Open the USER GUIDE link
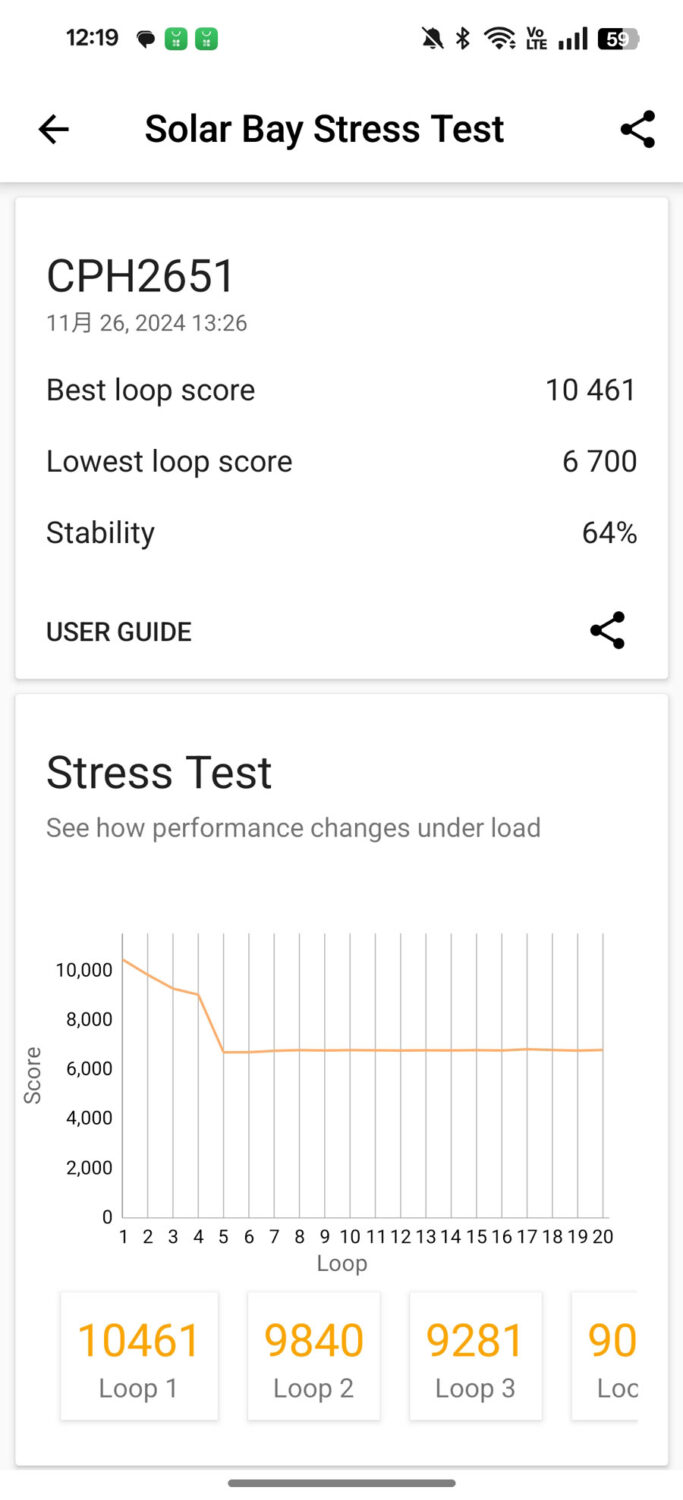The height and width of the screenshot is (1500, 683). coord(119,632)
